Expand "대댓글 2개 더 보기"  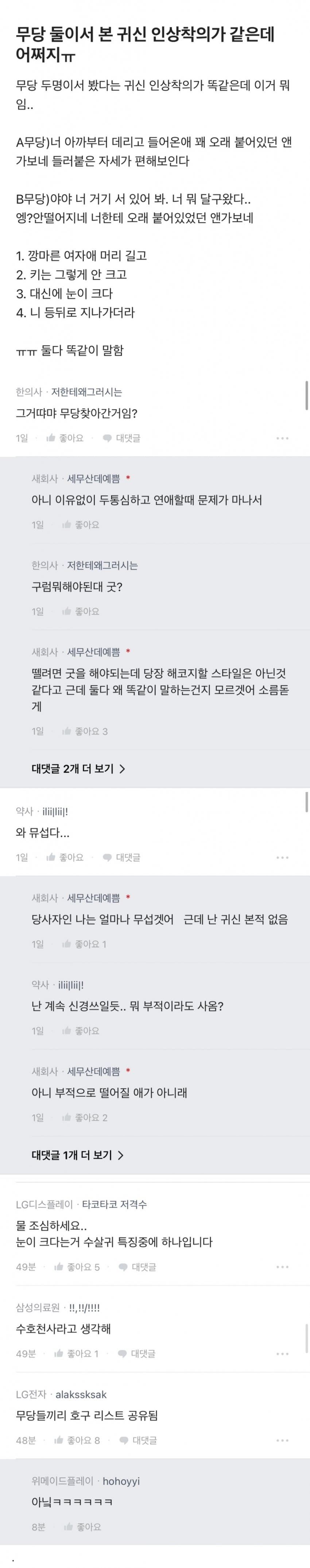click(78, 769)
